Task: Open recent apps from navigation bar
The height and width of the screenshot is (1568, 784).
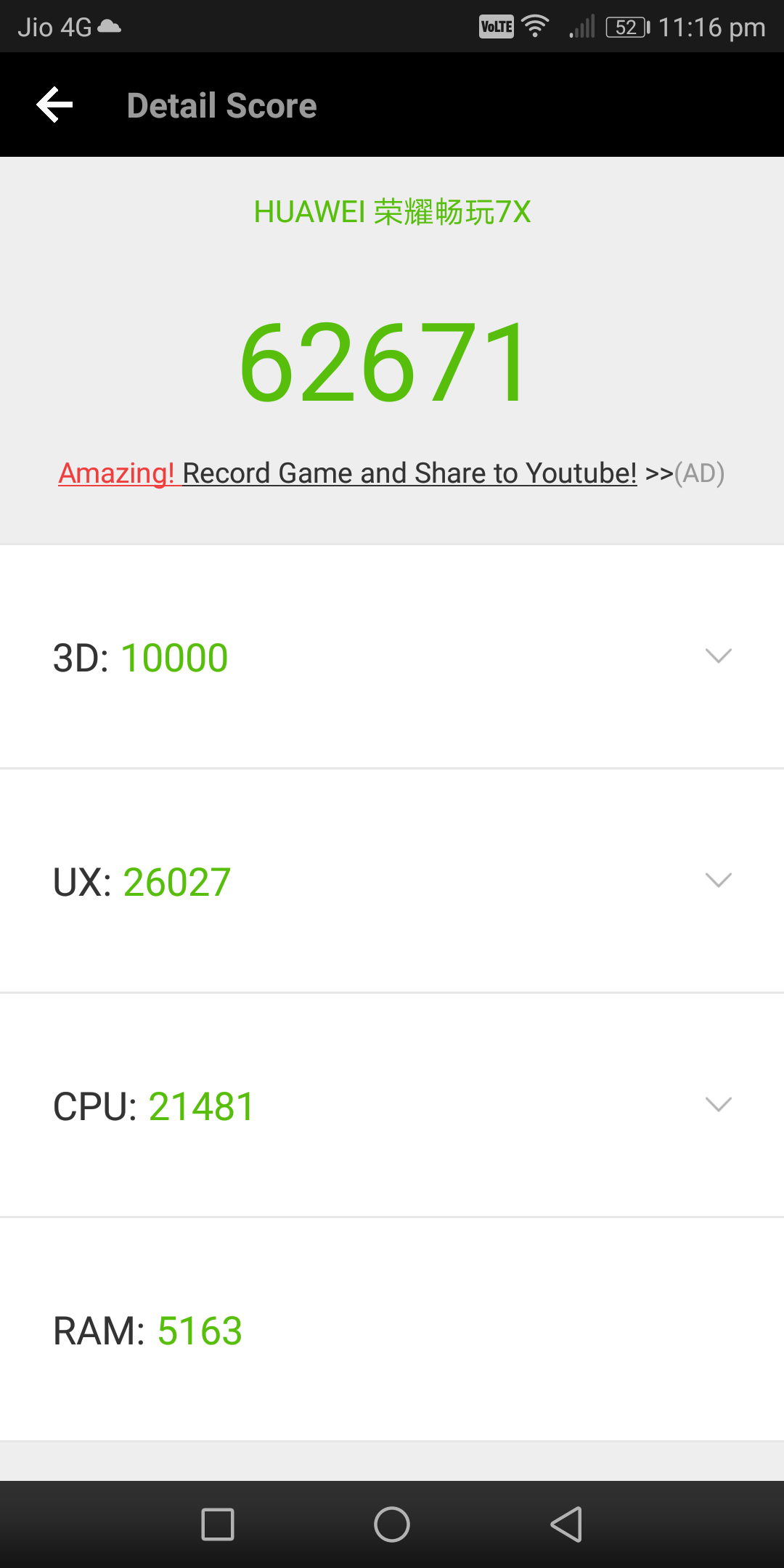Action: pos(217,1524)
